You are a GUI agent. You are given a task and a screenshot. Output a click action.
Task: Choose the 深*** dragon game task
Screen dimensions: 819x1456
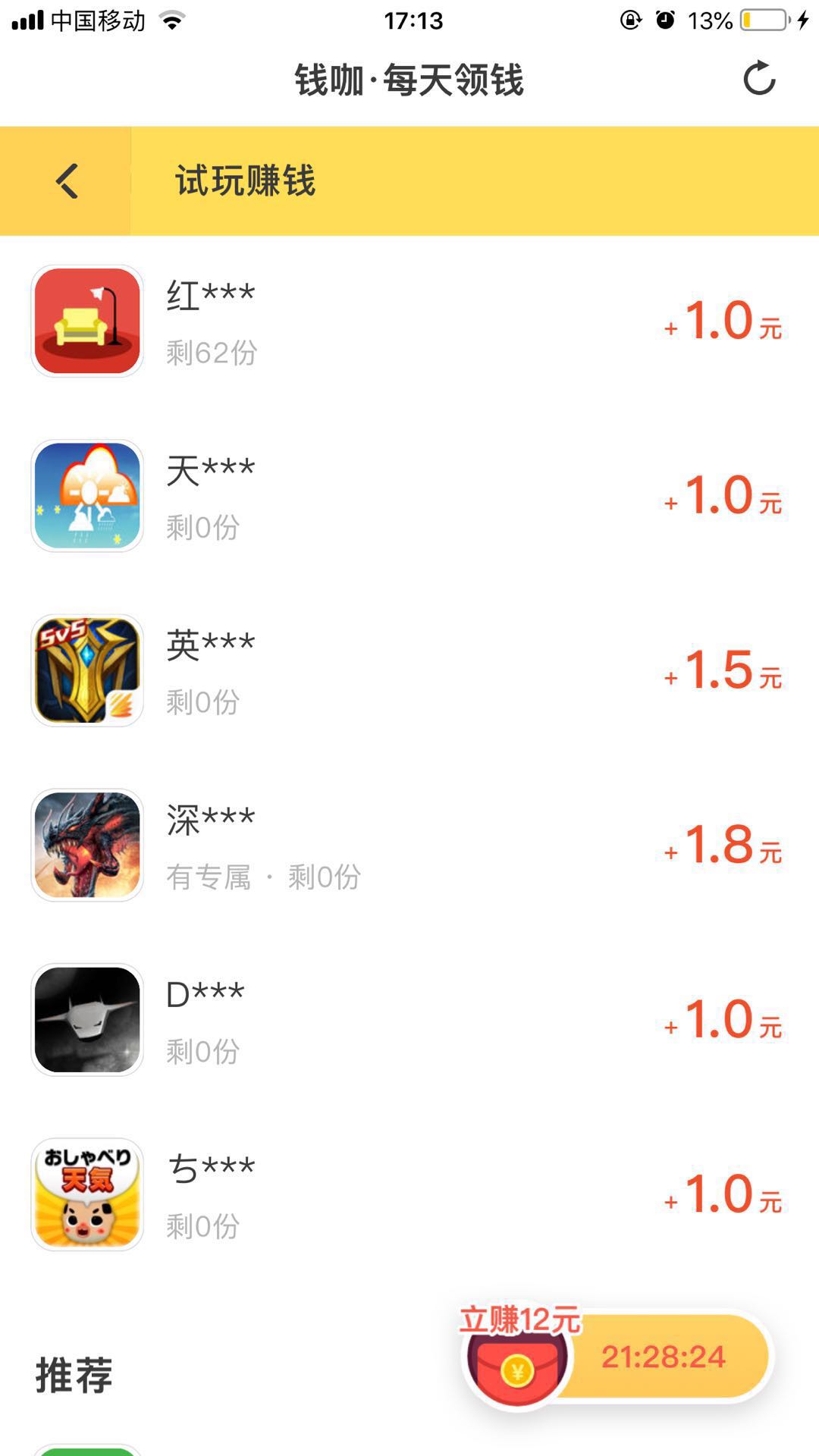click(x=409, y=845)
